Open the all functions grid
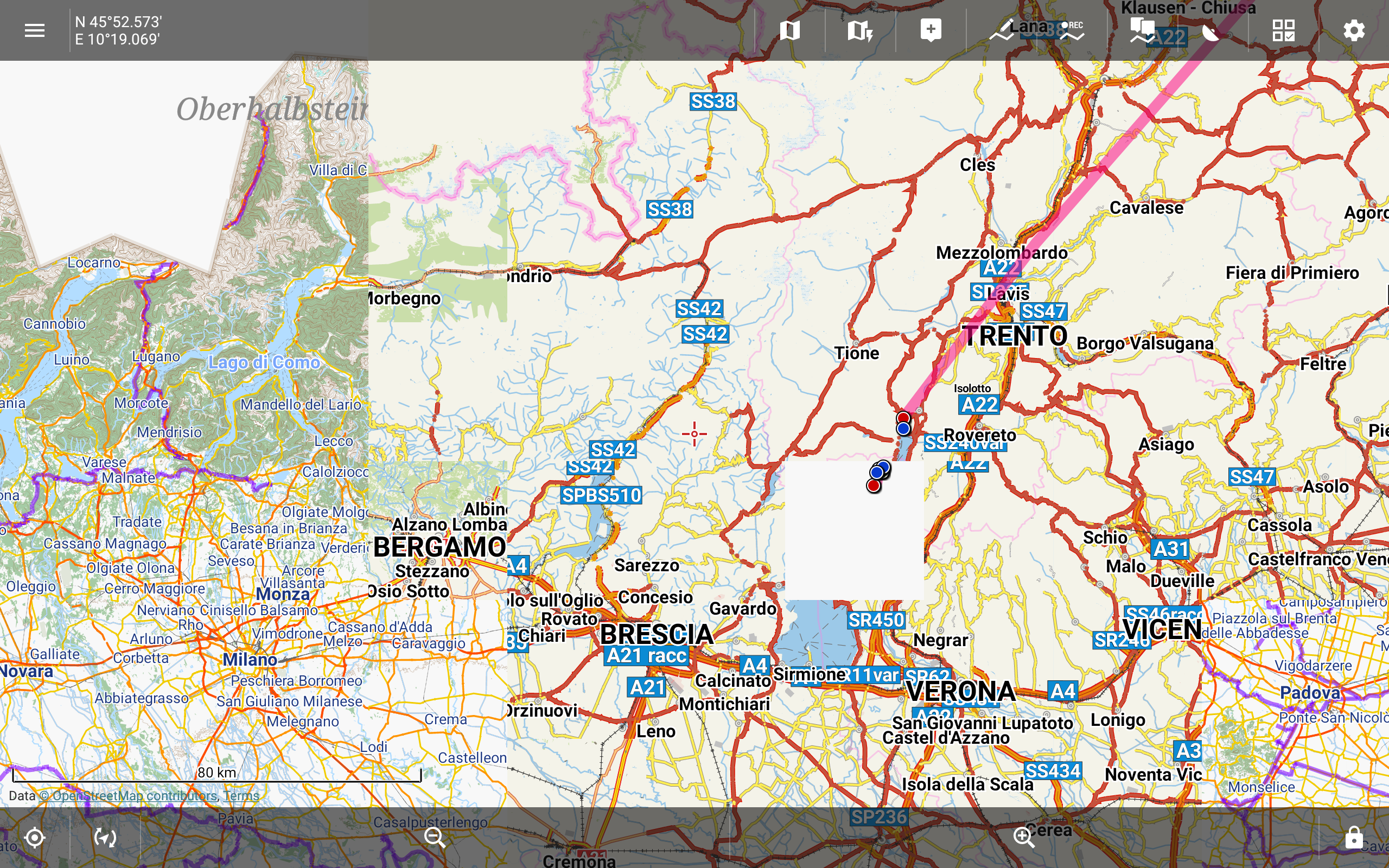1389x868 pixels. (x=1283, y=30)
